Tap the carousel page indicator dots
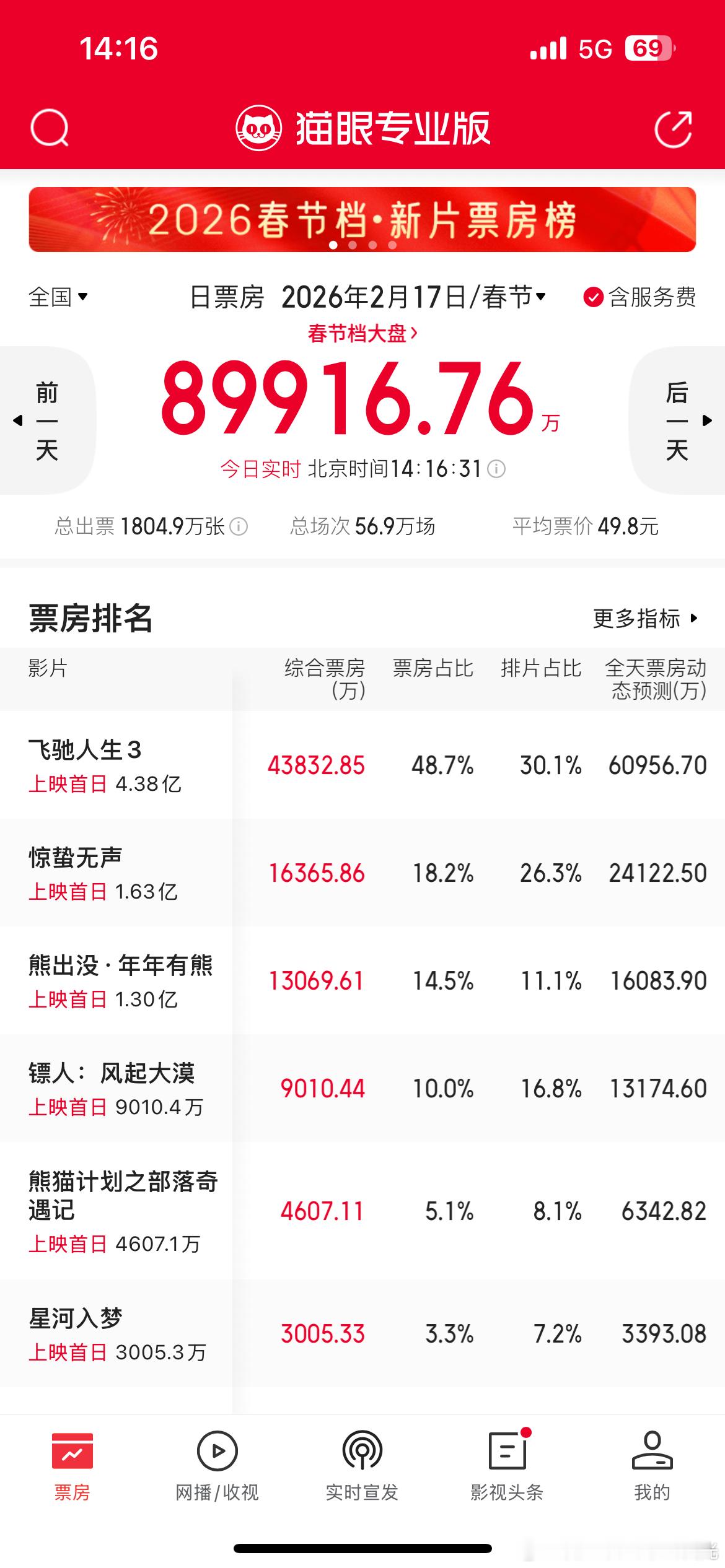725x1568 pixels. (362, 245)
